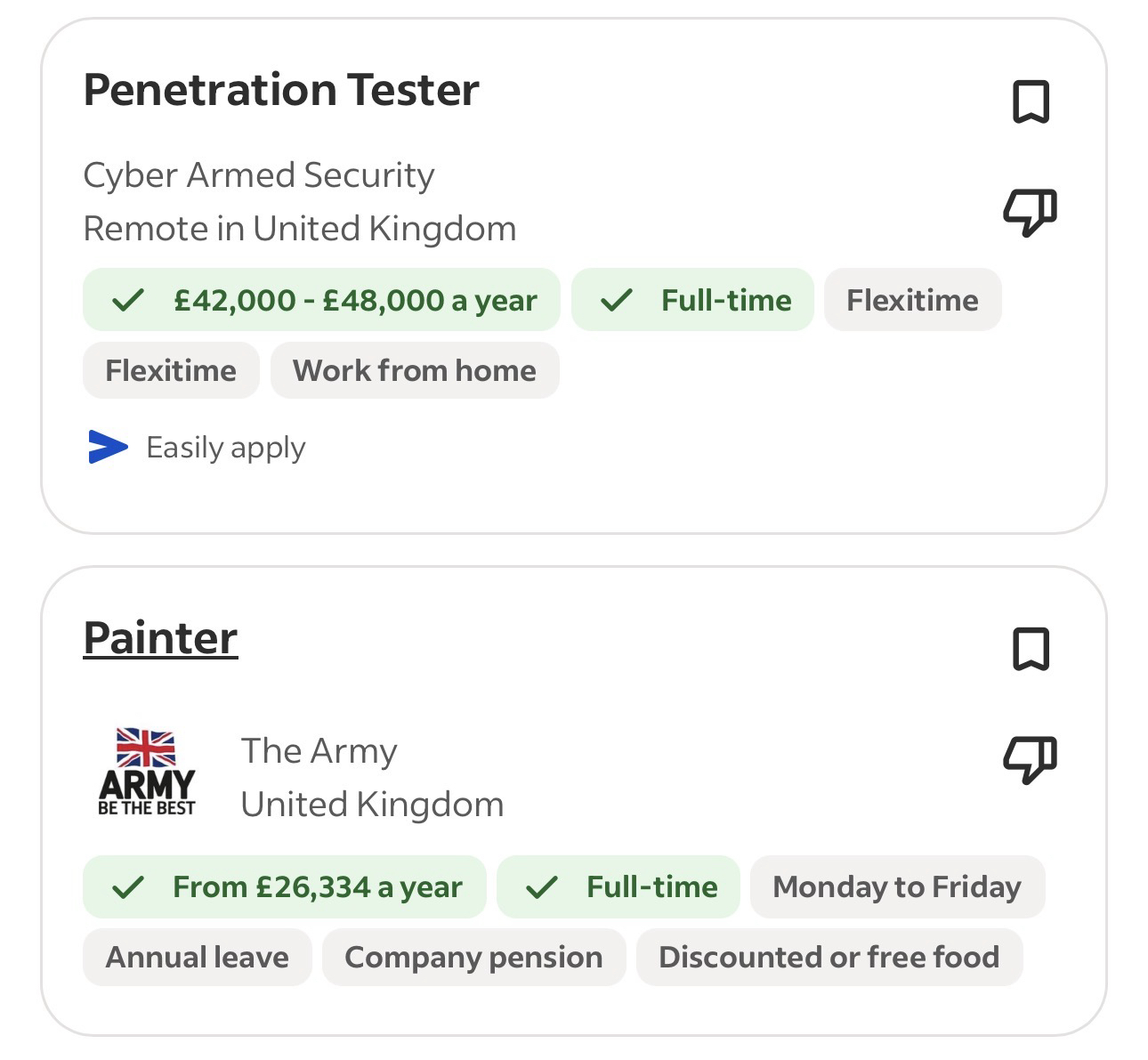This screenshot has width=1148, height=1060.
Task: Save the Penetration Tester job
Action: pyautogui.click(x=1031, y=101)
